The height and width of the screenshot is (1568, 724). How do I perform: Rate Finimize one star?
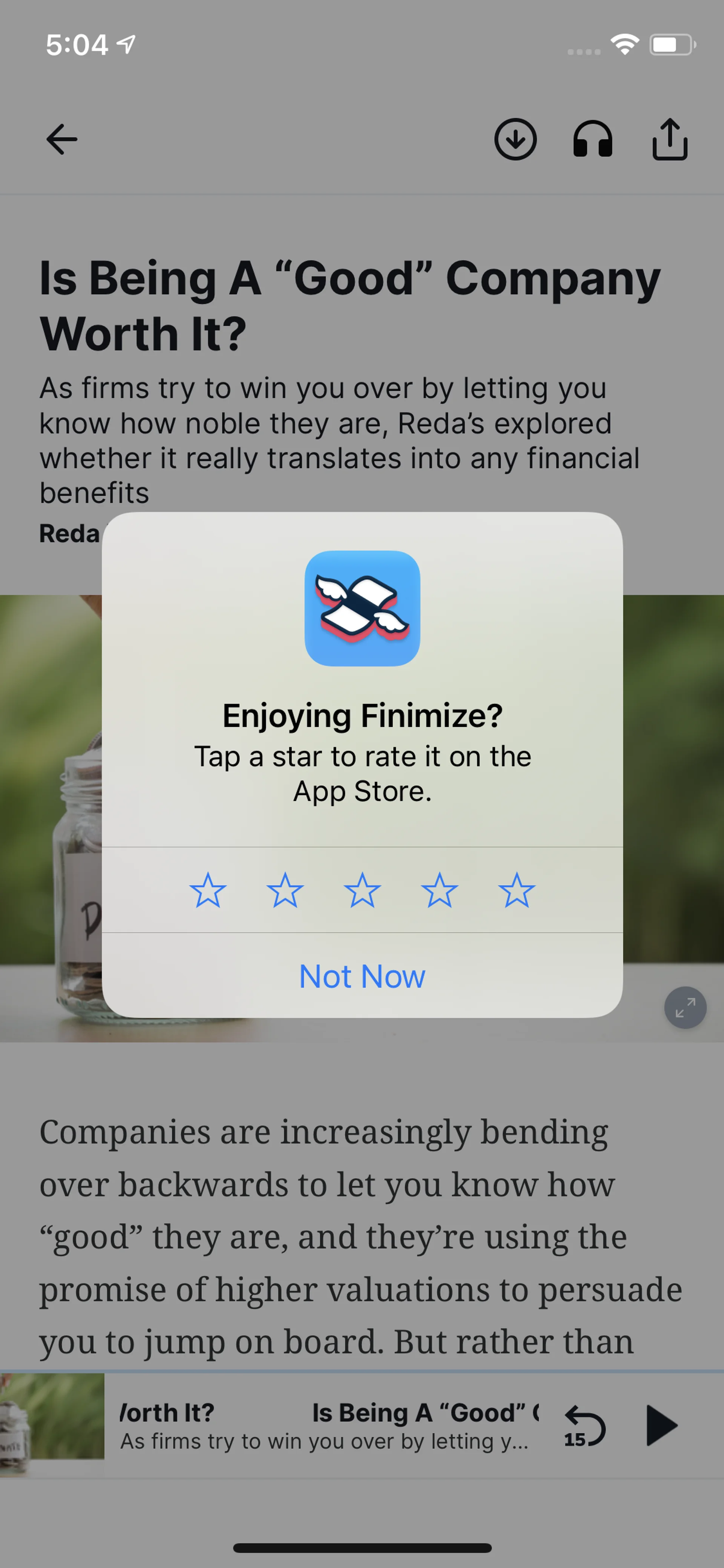[x=207, y=891]
